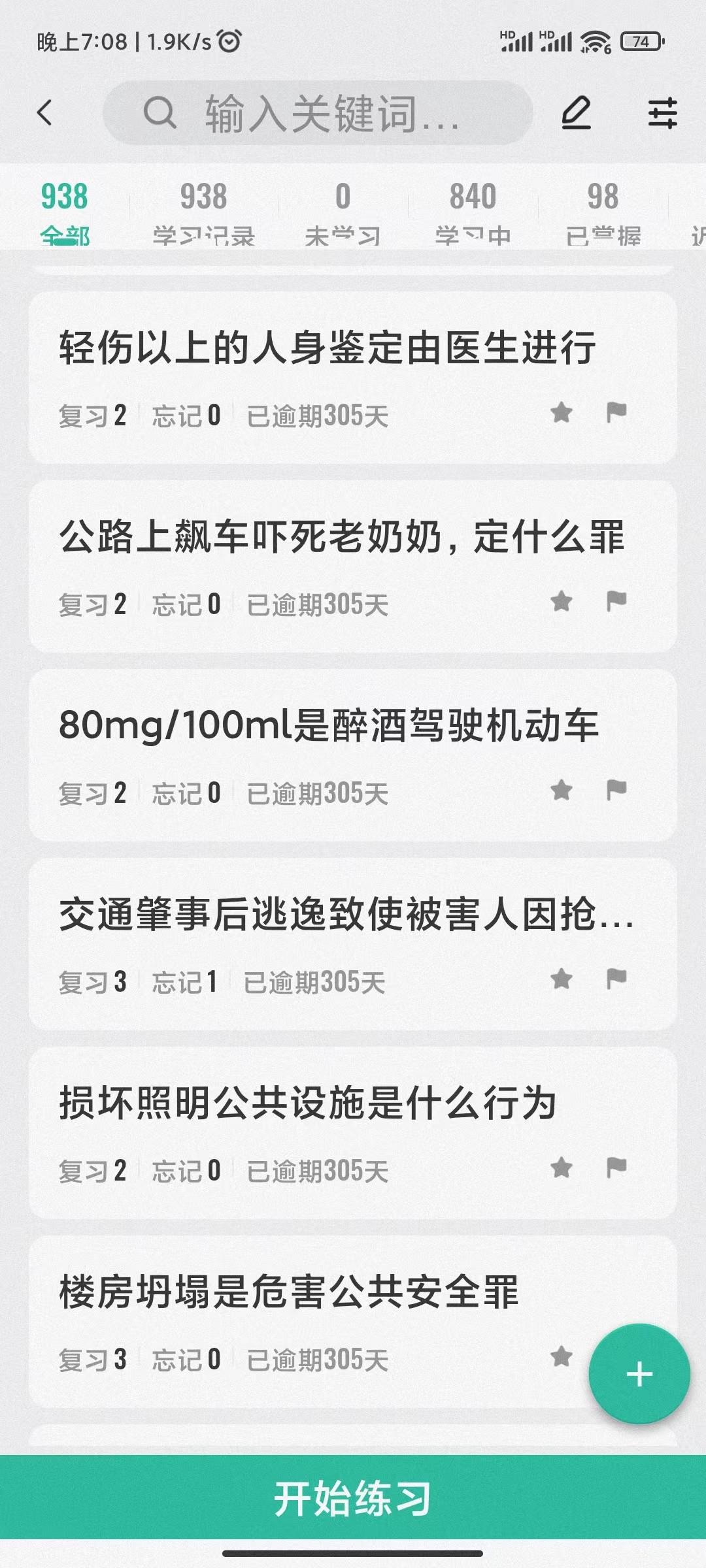Flag the card 轻伤以上的人身鉴定由医生进行
Screen dimensions: 706x1568
[x=616, y=412]
